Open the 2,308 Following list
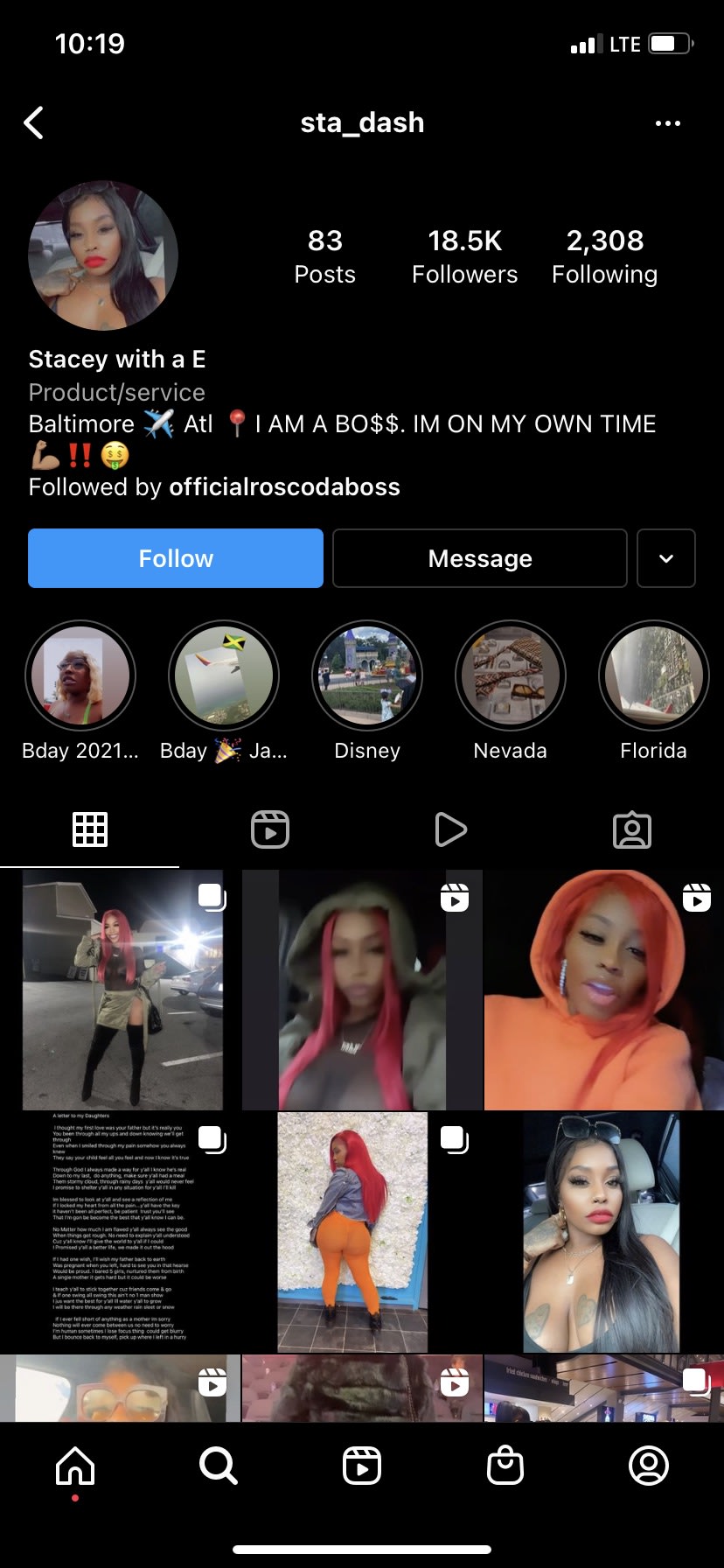 (x=605, y=256)
